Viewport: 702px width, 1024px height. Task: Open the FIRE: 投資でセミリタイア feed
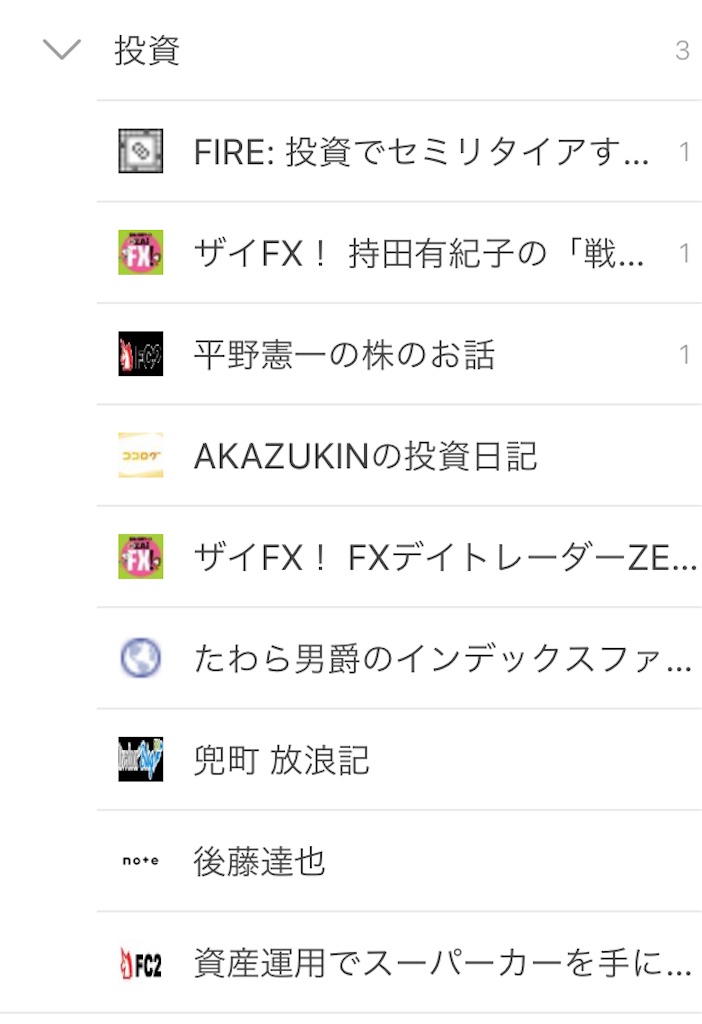420,152
